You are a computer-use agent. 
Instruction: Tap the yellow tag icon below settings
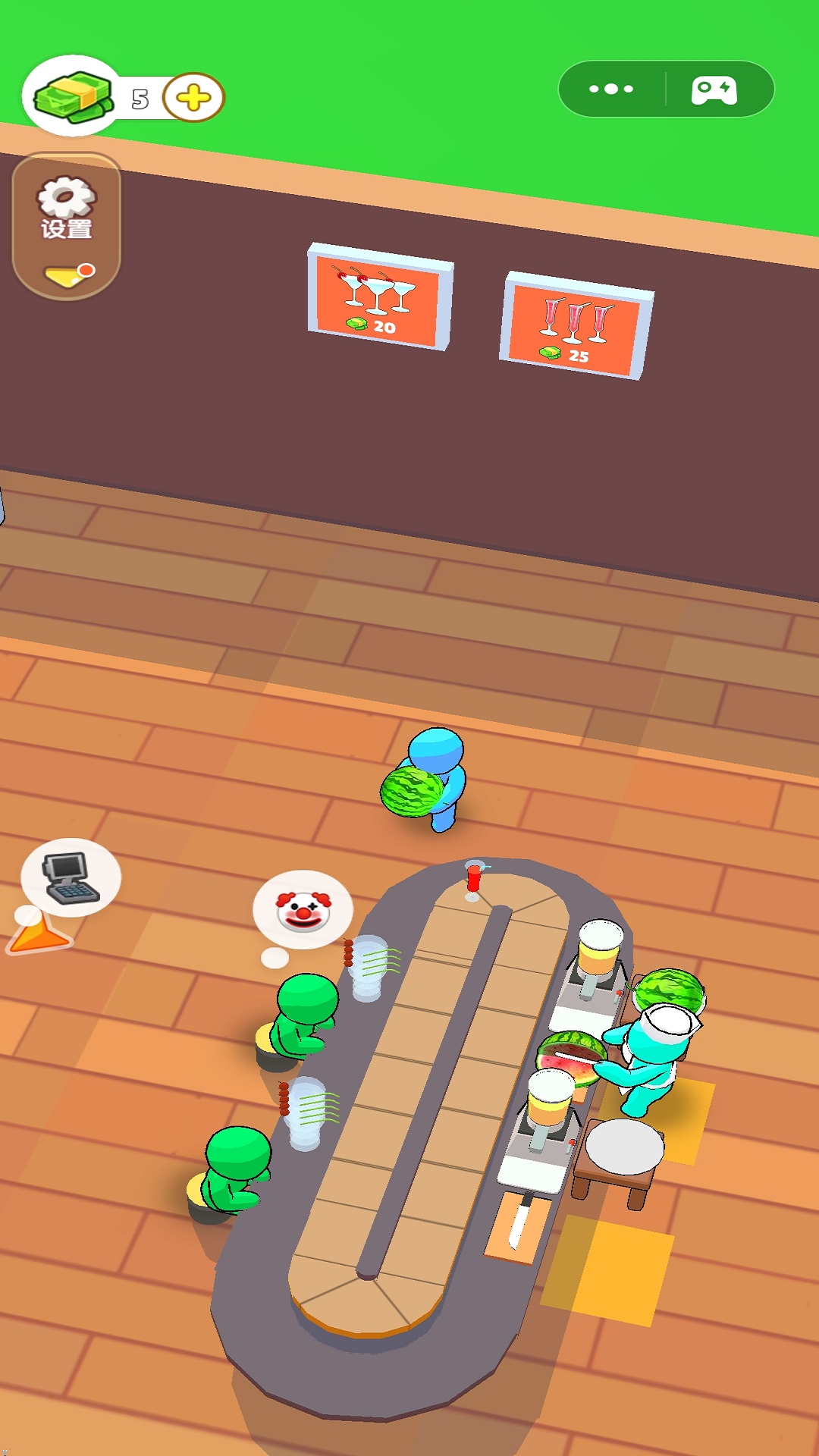68,275
